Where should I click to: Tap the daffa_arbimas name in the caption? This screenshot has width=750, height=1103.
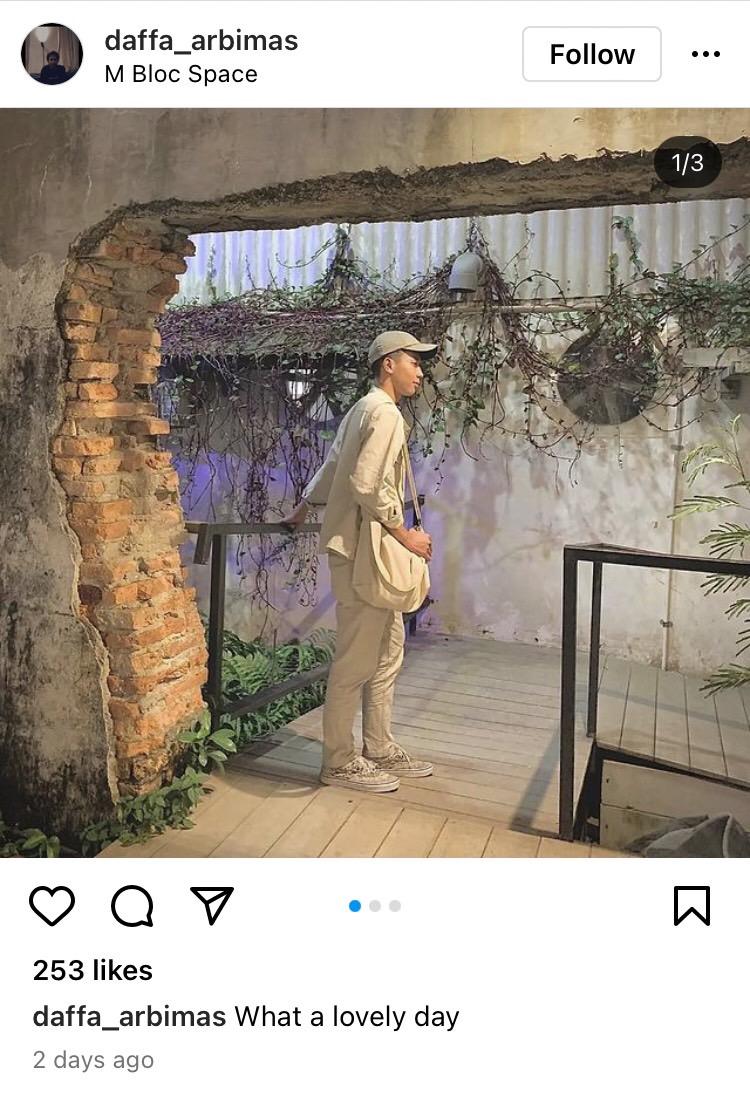[129, 1017]
